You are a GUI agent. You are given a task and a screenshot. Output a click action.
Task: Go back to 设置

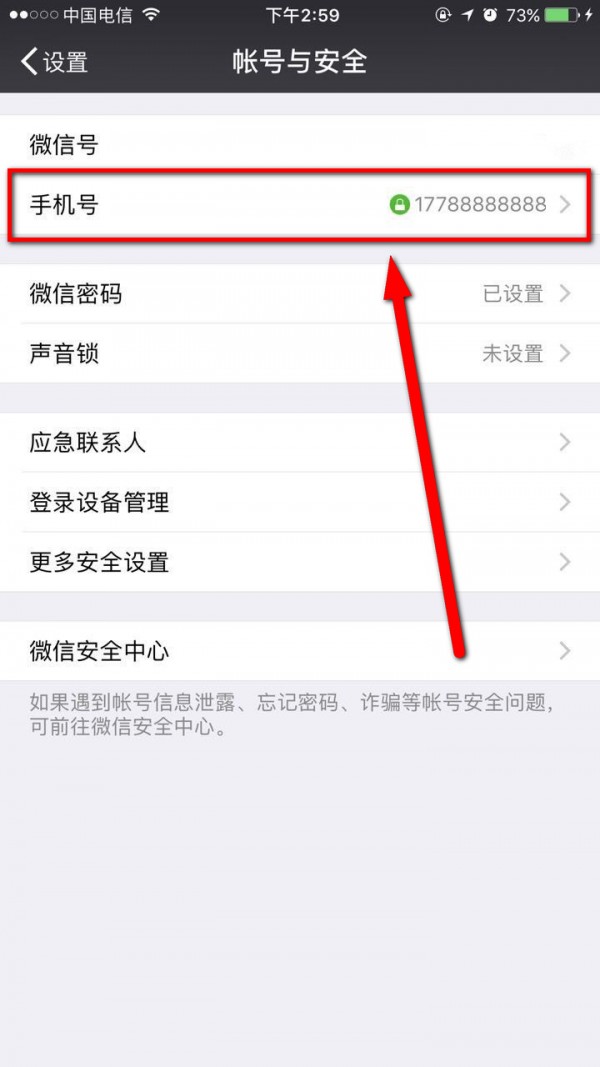tap(54, 62)
